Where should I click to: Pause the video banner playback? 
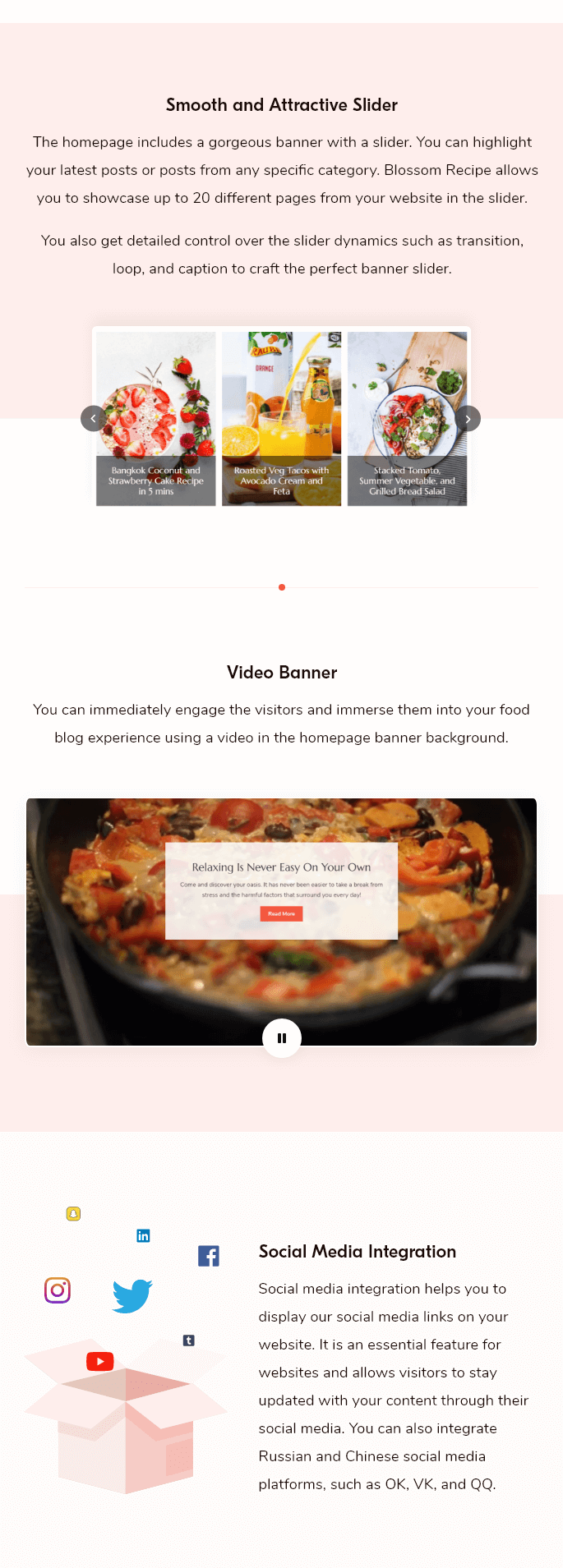281,1038
